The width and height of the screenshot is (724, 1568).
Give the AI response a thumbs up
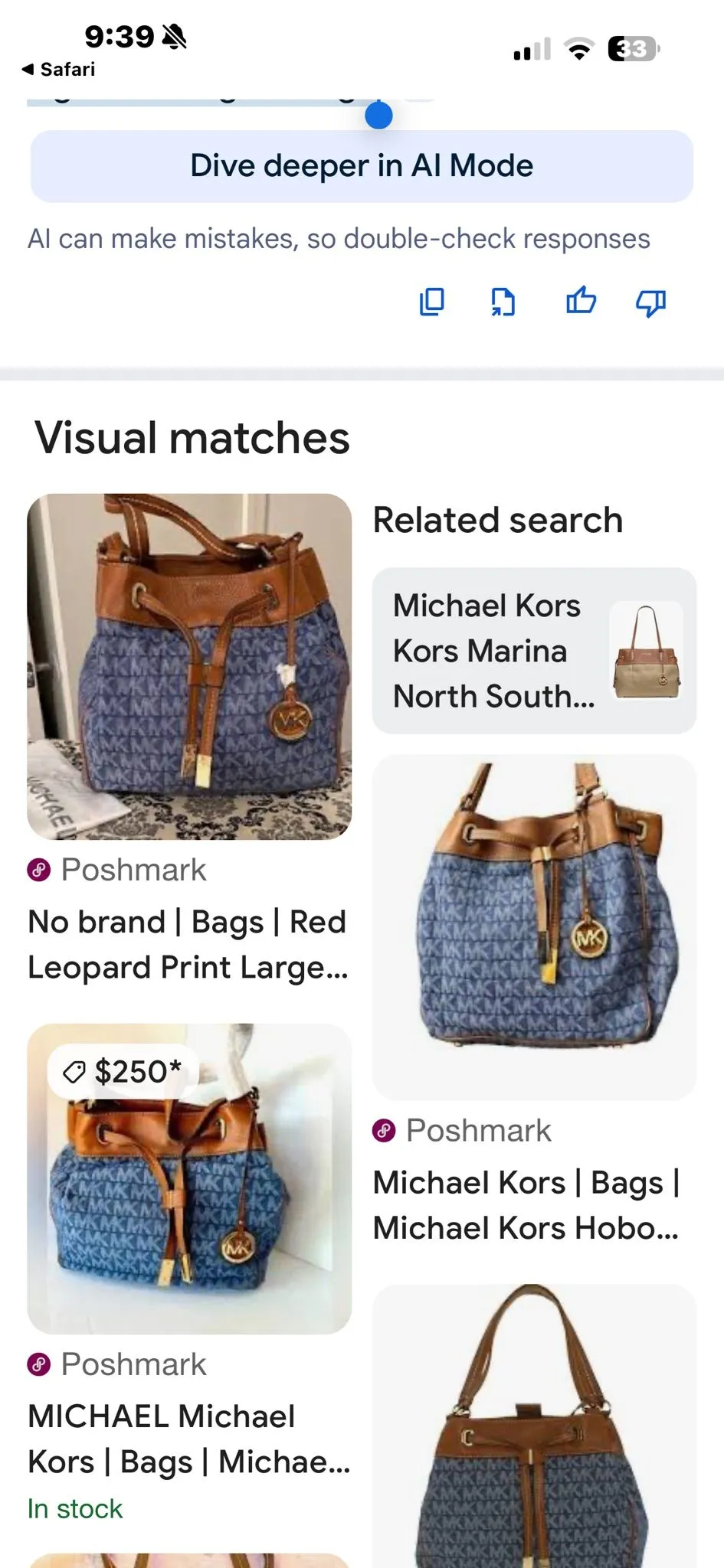click(581, 300)
